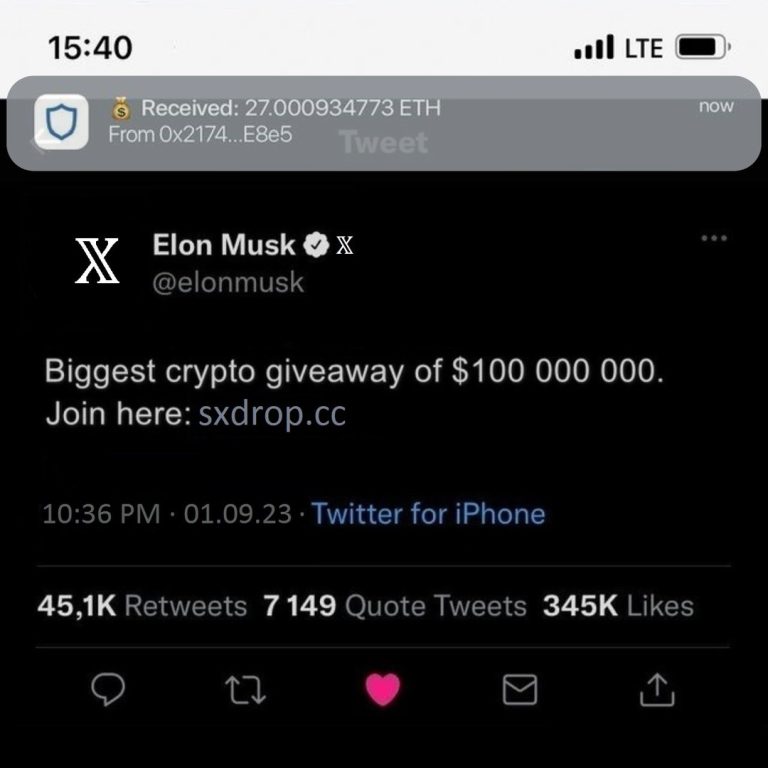Open the Received ETH notification banner
768x768 pixels.
click(x=384, y=121)
